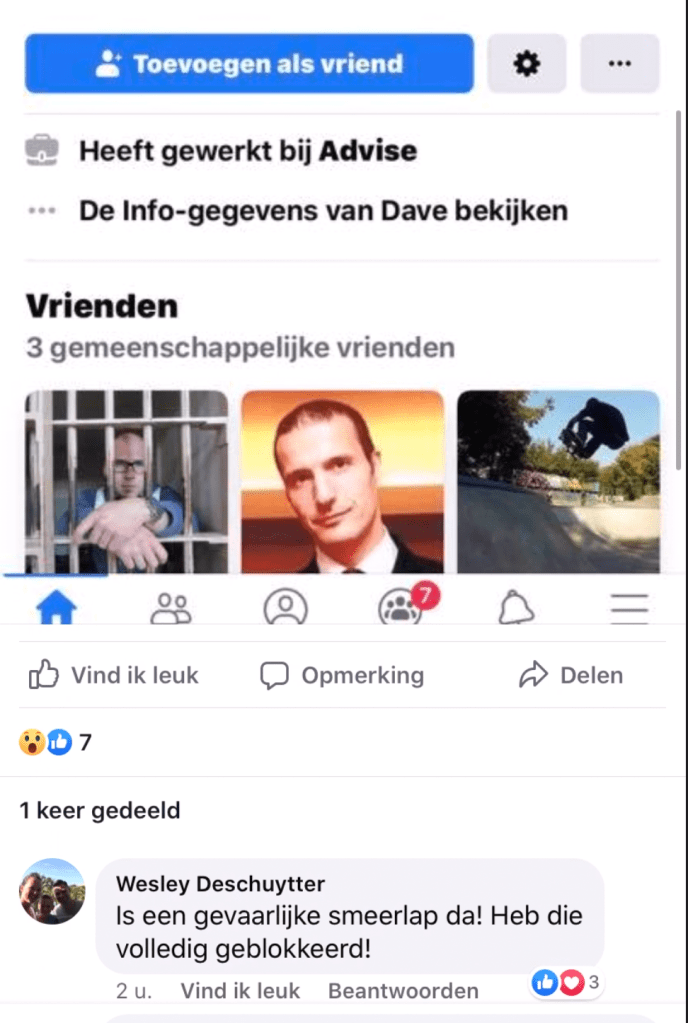
Task: Open the hamburger menu tab
Action: [629, 607]
